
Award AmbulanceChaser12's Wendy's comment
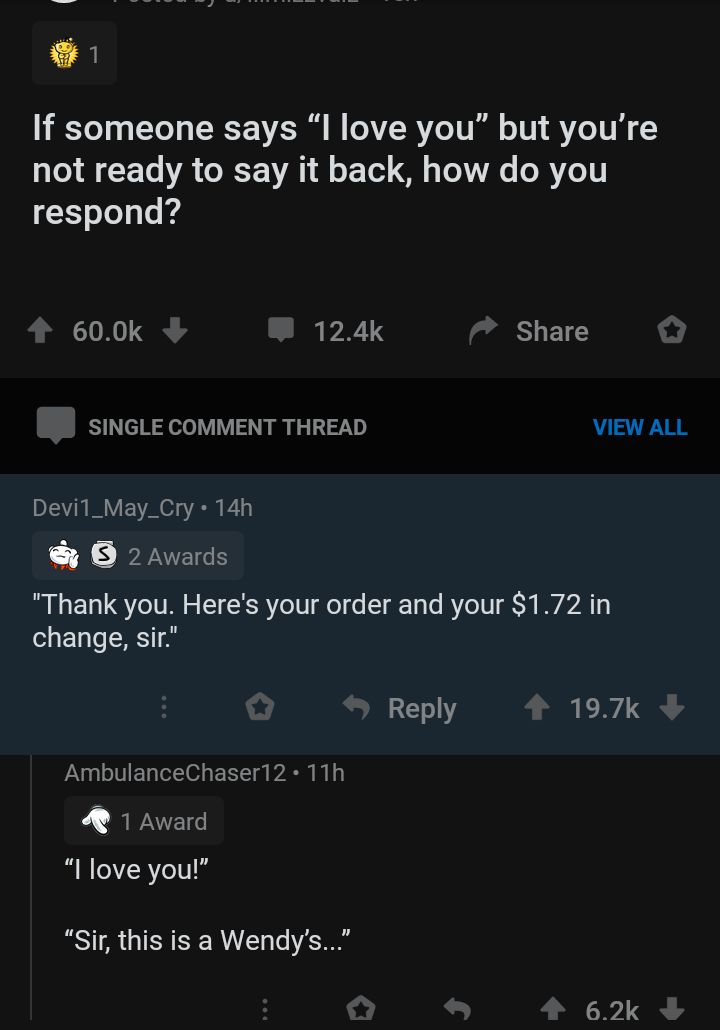tap(361, 1010)
